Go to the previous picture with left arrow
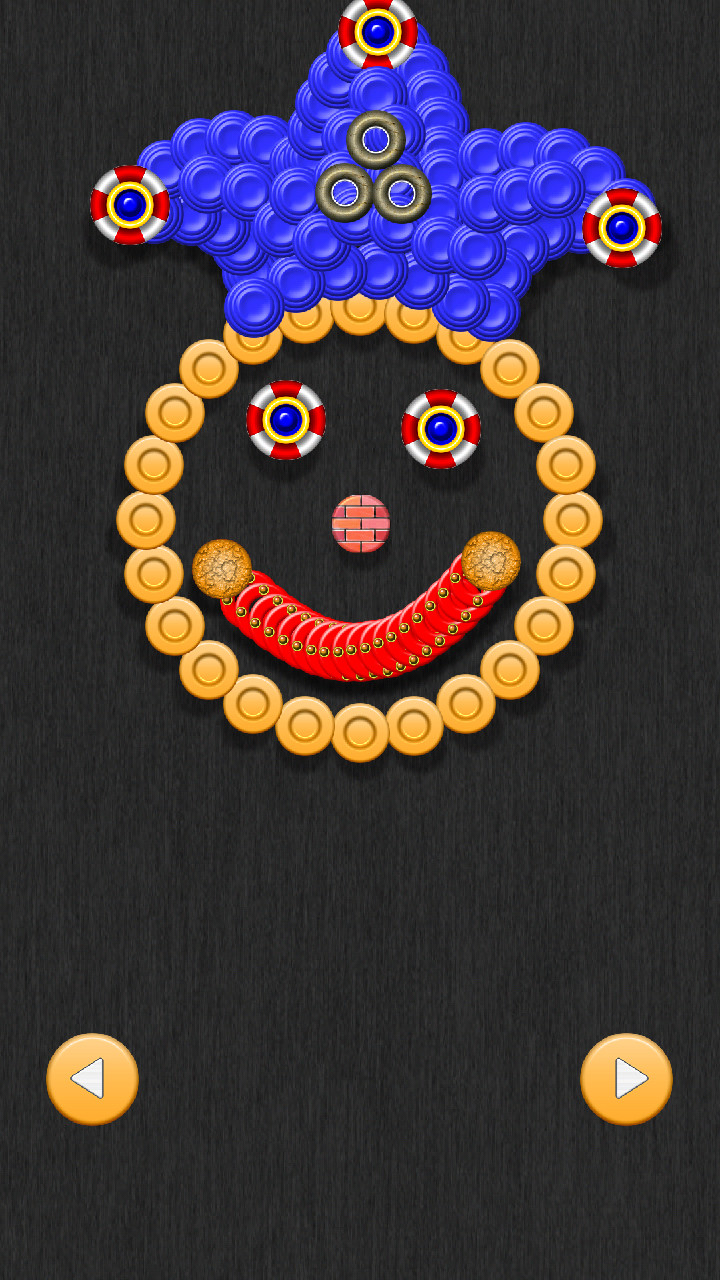Screen dimensions: 720x1280 (x=92, y=1079)
